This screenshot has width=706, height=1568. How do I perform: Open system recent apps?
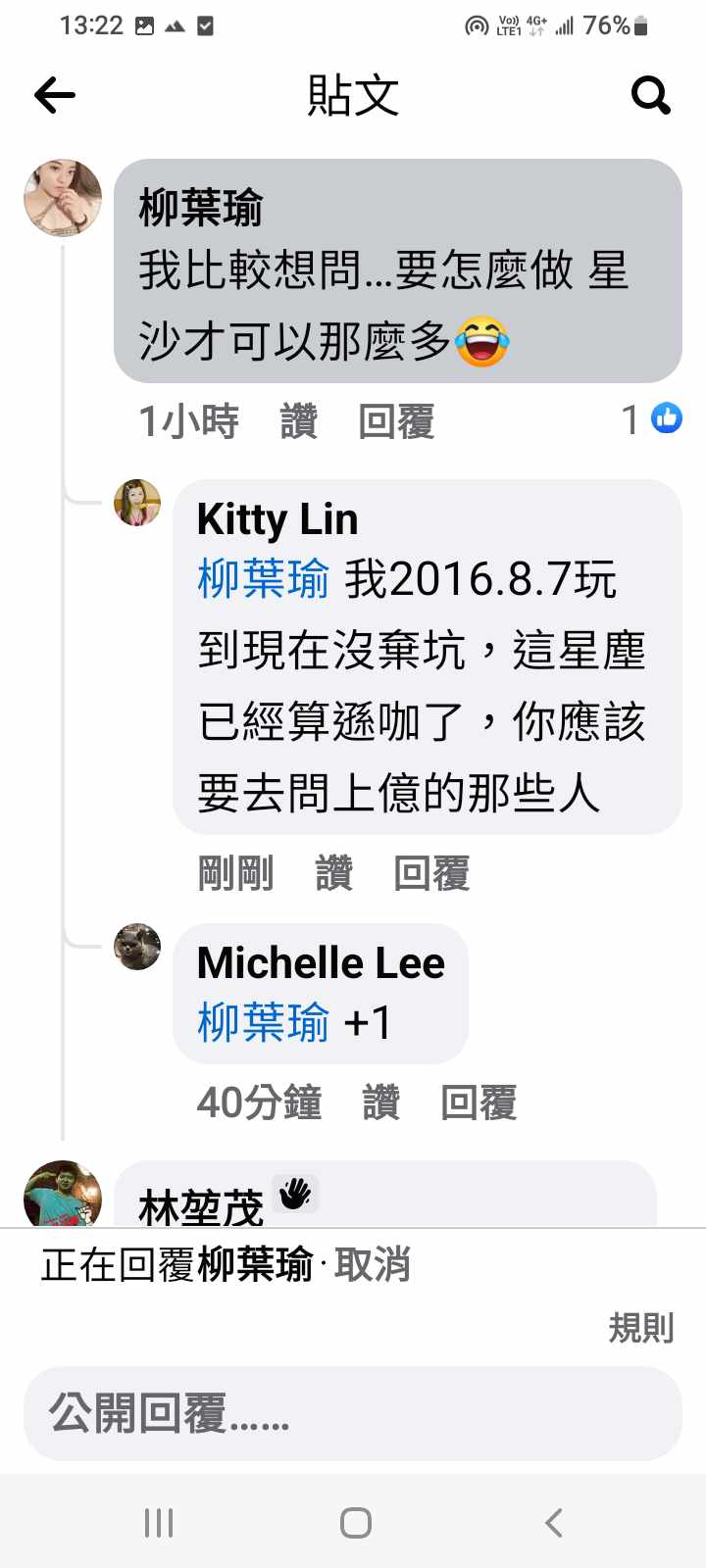tap(159, 1522)
